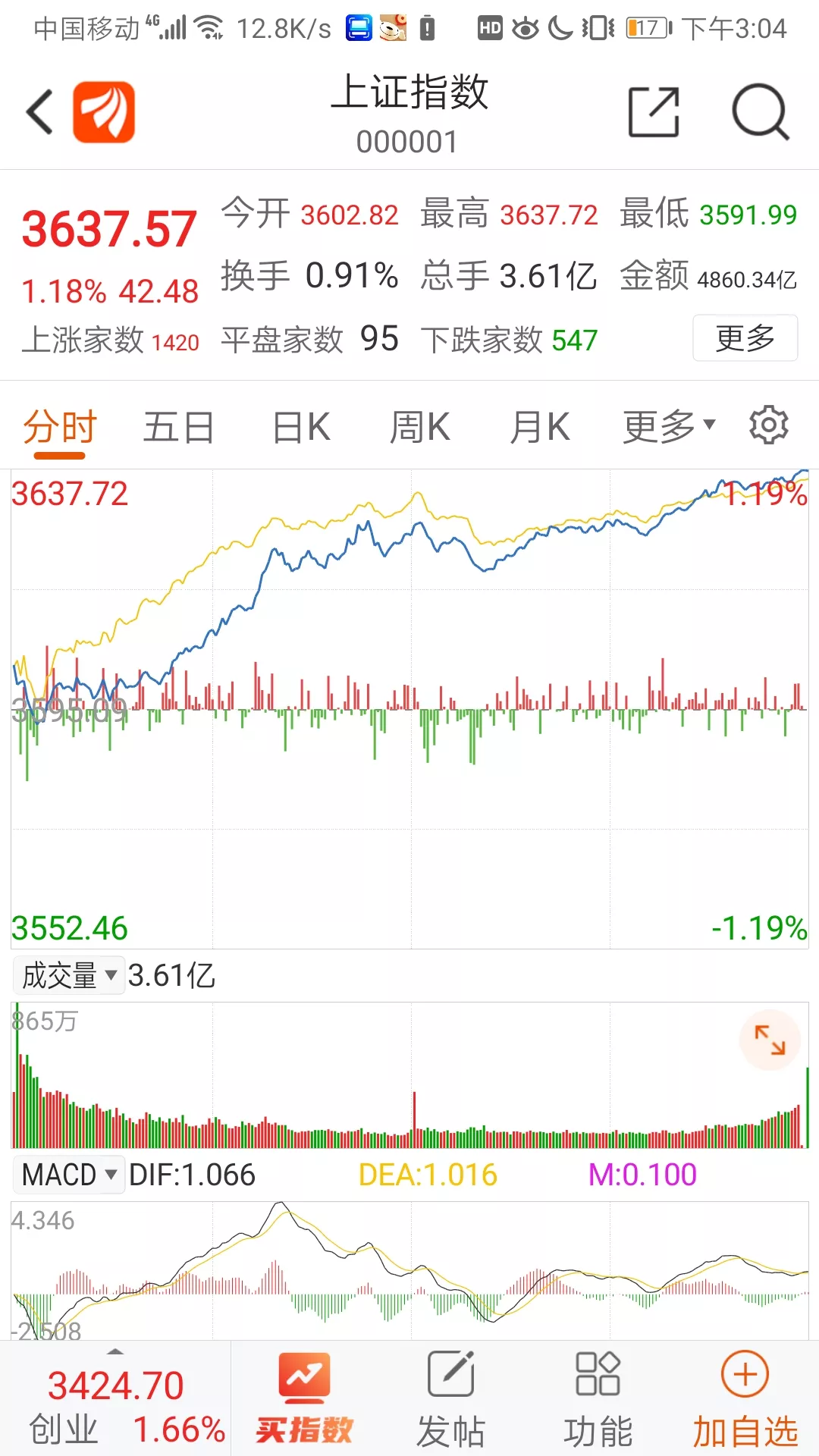Go back with the top-left arrow
Image resolution: width=819 pixels, height=1456 pixels.
point(39,112)
